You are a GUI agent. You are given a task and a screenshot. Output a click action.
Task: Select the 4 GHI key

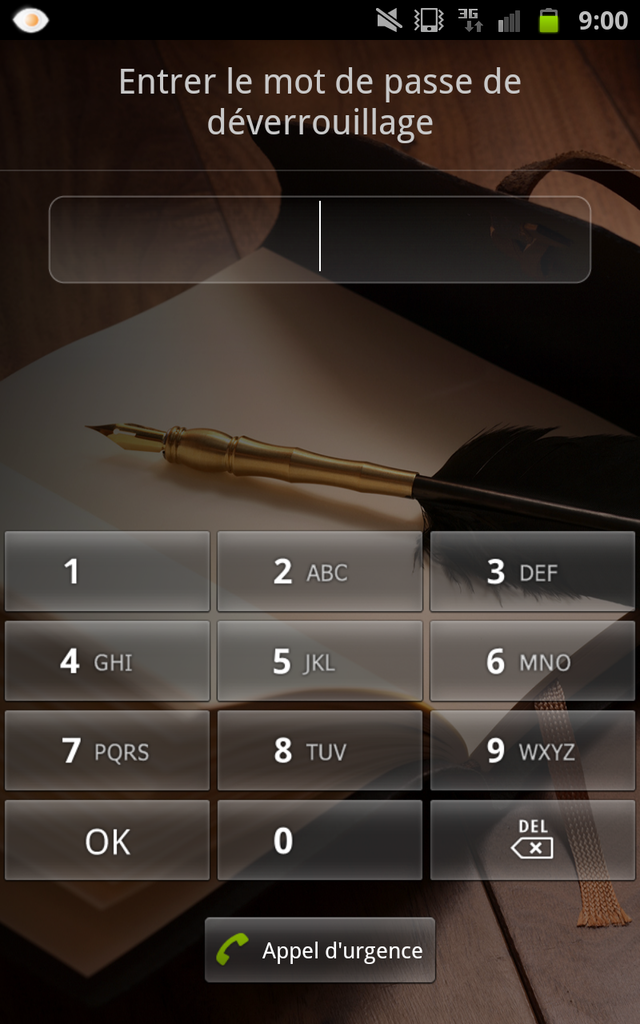pos(107,661)
